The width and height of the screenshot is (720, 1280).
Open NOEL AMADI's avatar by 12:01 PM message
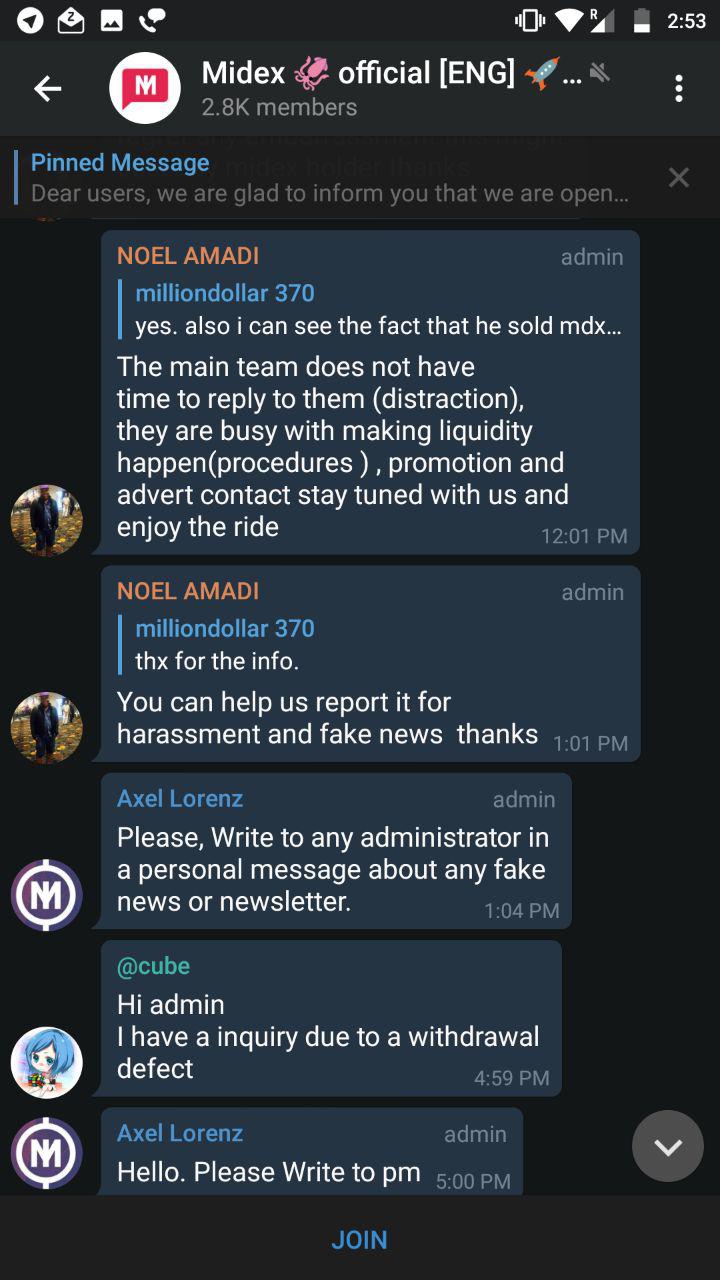tap(47, 520)
